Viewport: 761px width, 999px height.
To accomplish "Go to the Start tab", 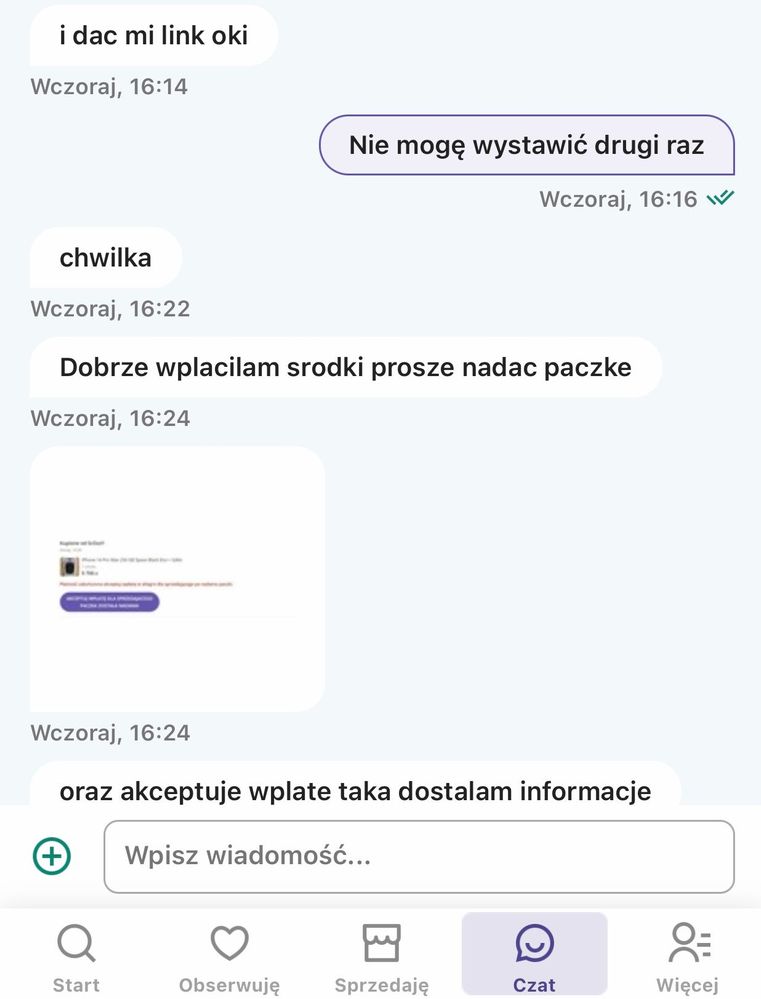I will 76,958.
